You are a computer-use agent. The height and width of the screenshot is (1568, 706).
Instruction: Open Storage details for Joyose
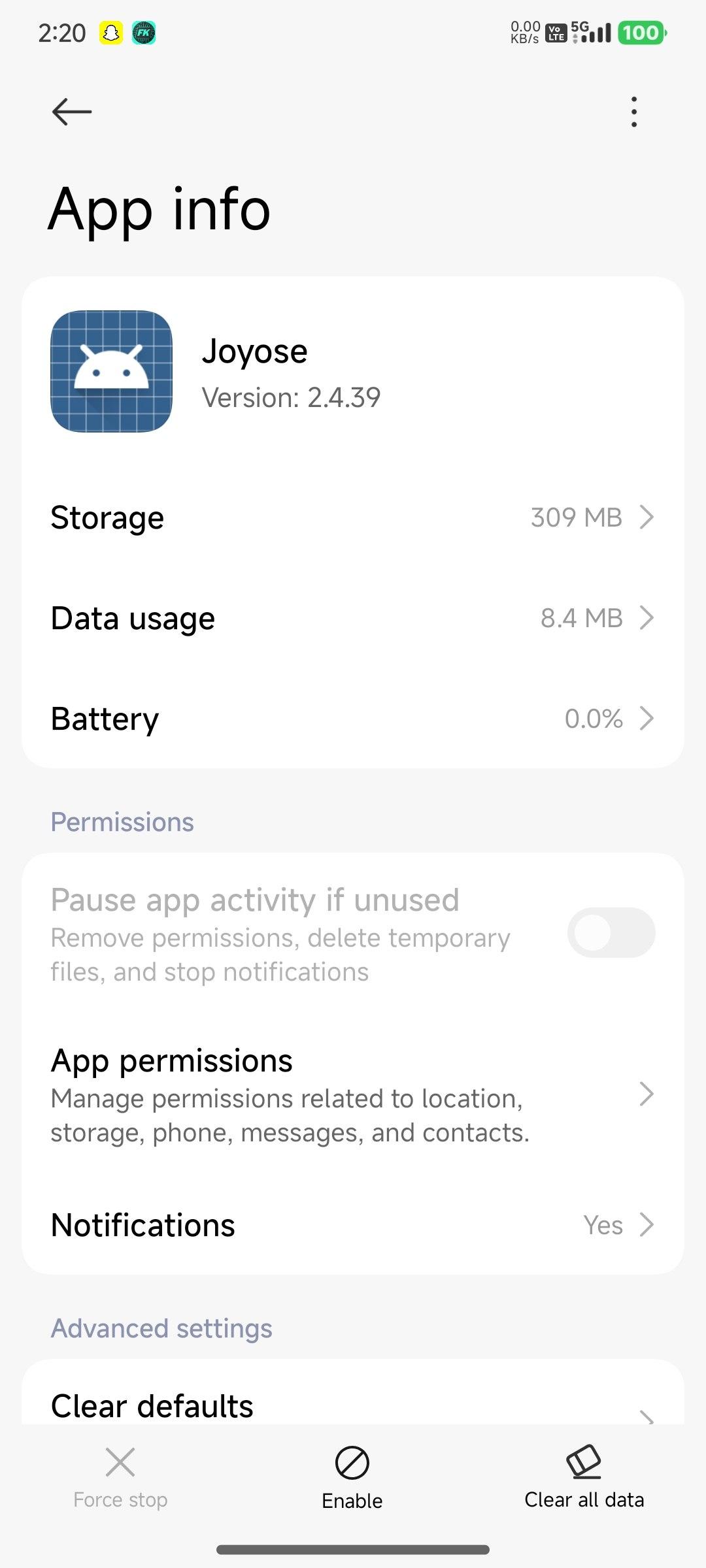click(x=353, y=517)
